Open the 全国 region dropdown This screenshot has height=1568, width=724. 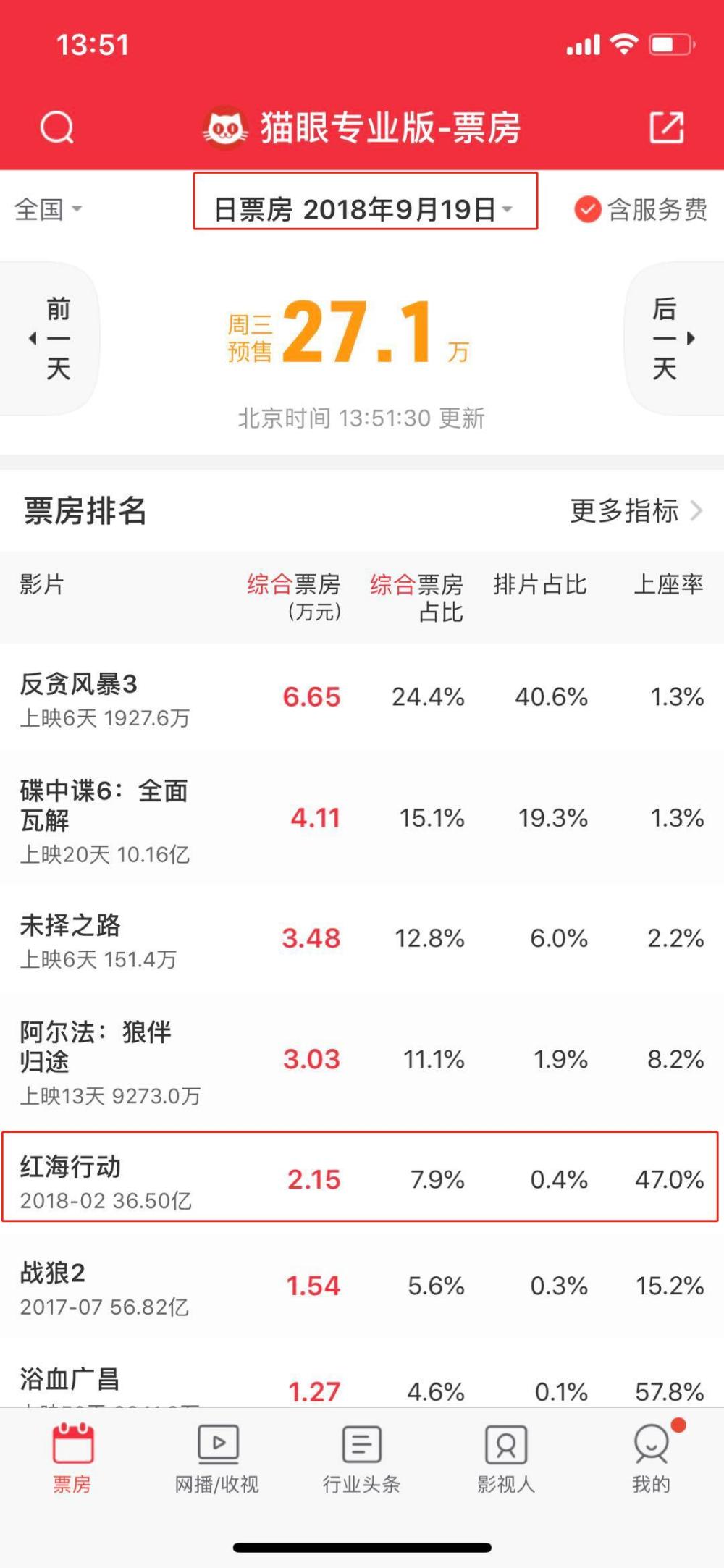pos(48,209)
